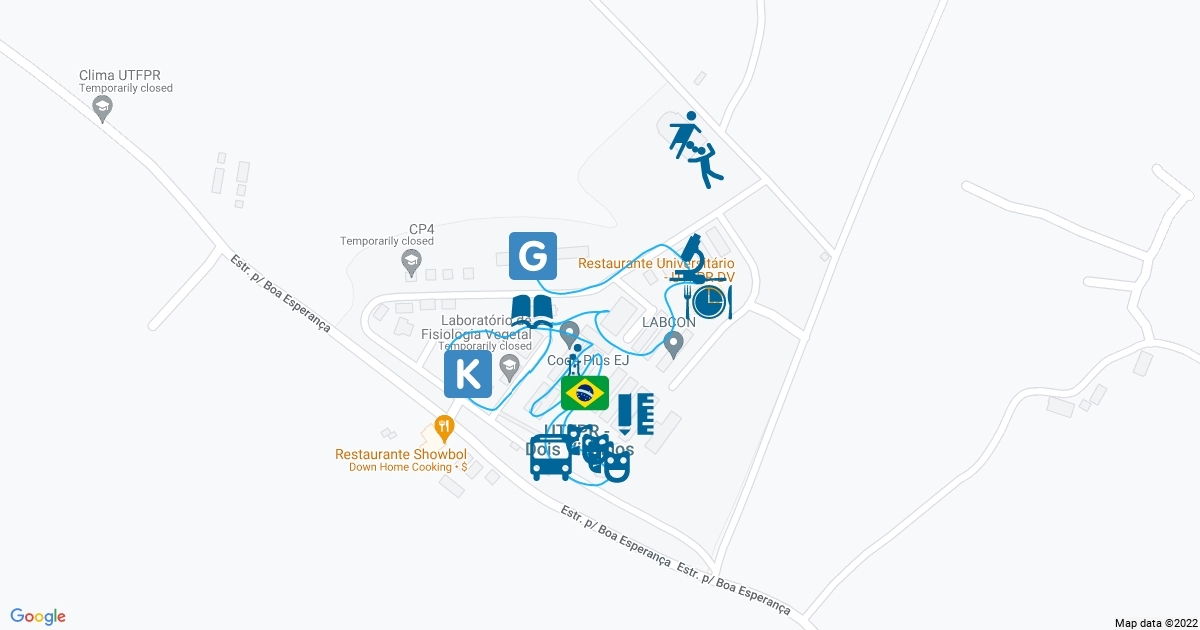The image size is (1200, 630).
Task: Open the pencil and ruler marker
Action: pyautogui.click(x=635, y=413)
